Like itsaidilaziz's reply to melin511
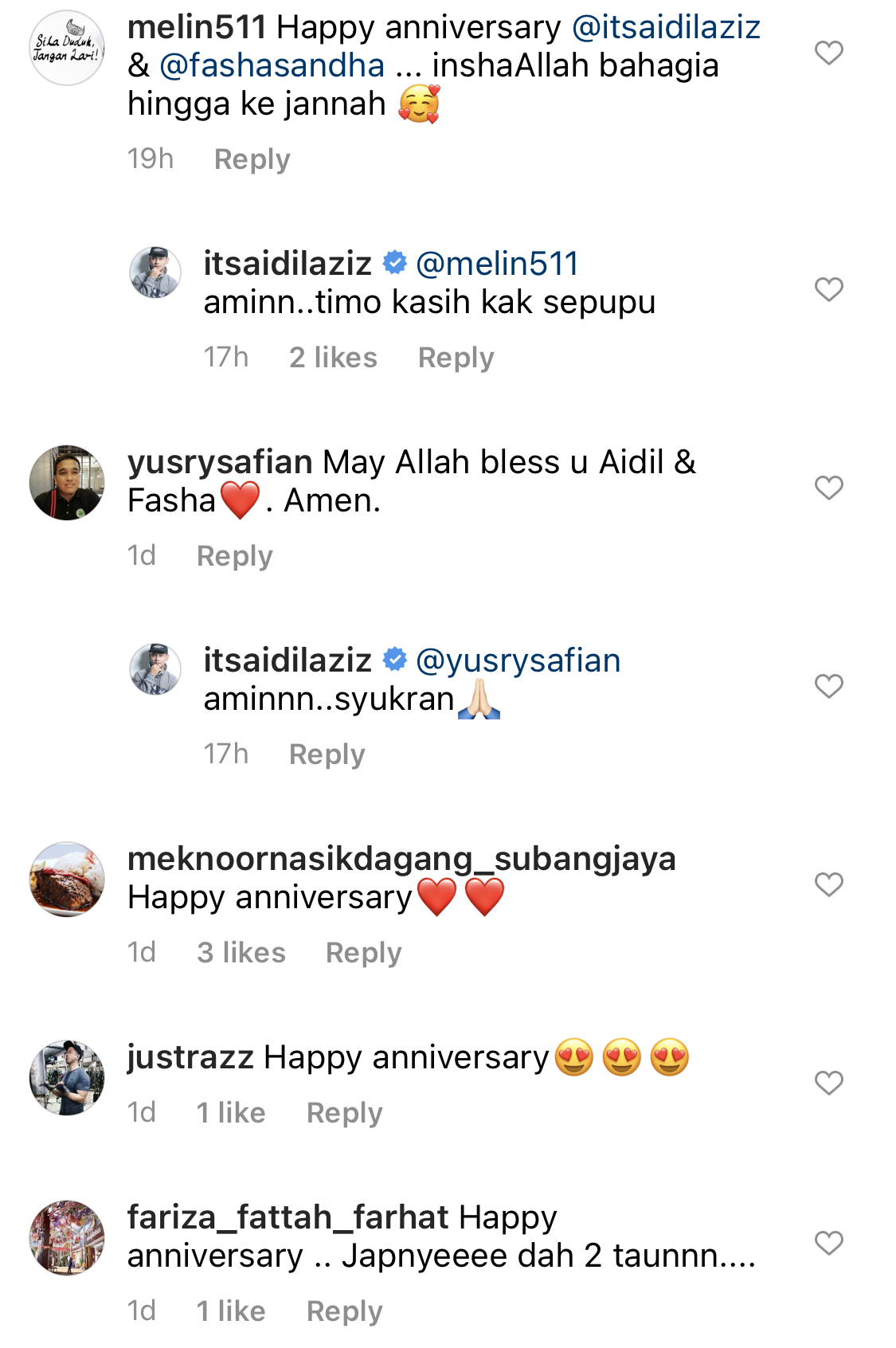This screenshot has width=896, height=1348. point(828,289)
